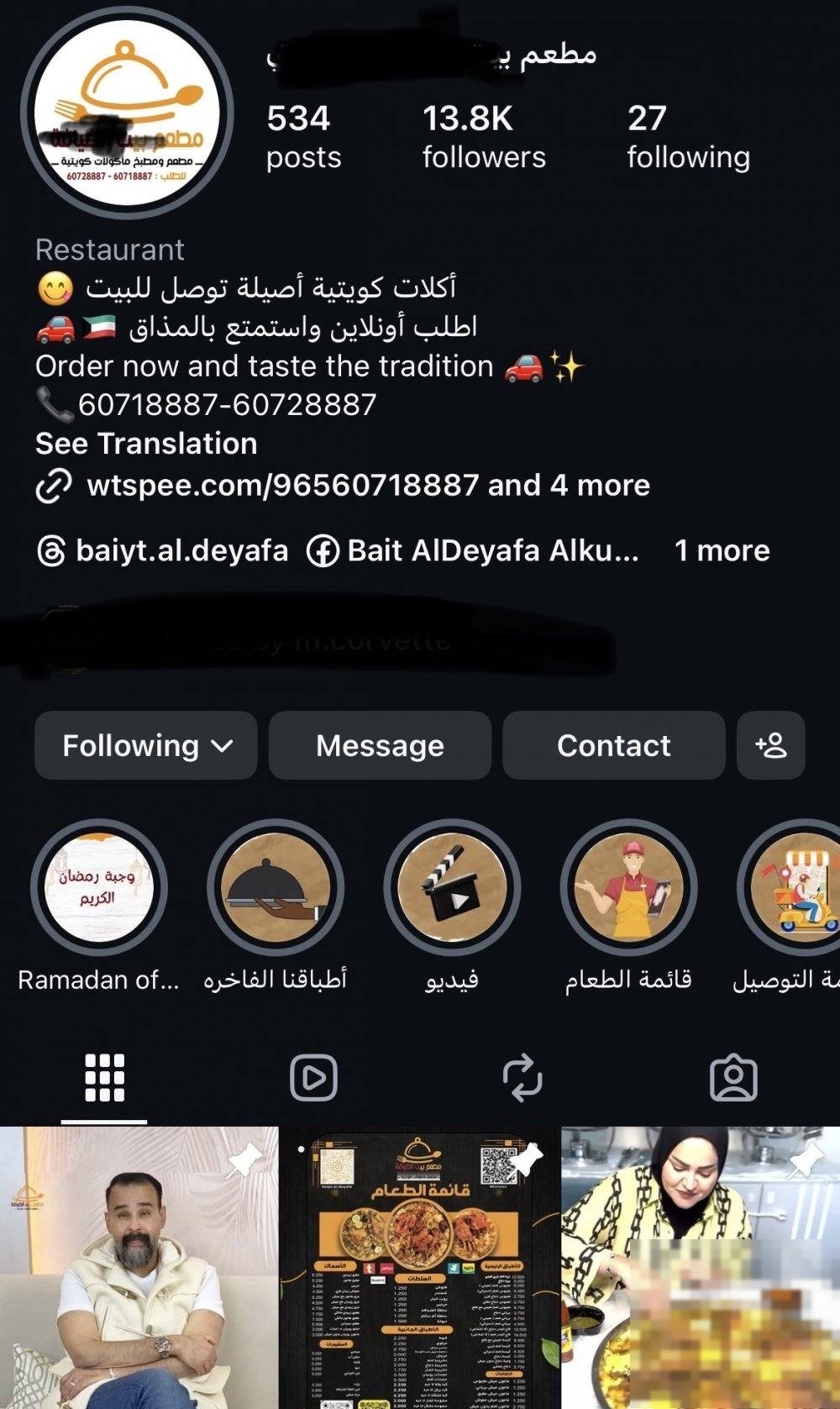Switch to the Reels tab
This screenshot has width=840, height=1409.
(x=313, y=1078)
